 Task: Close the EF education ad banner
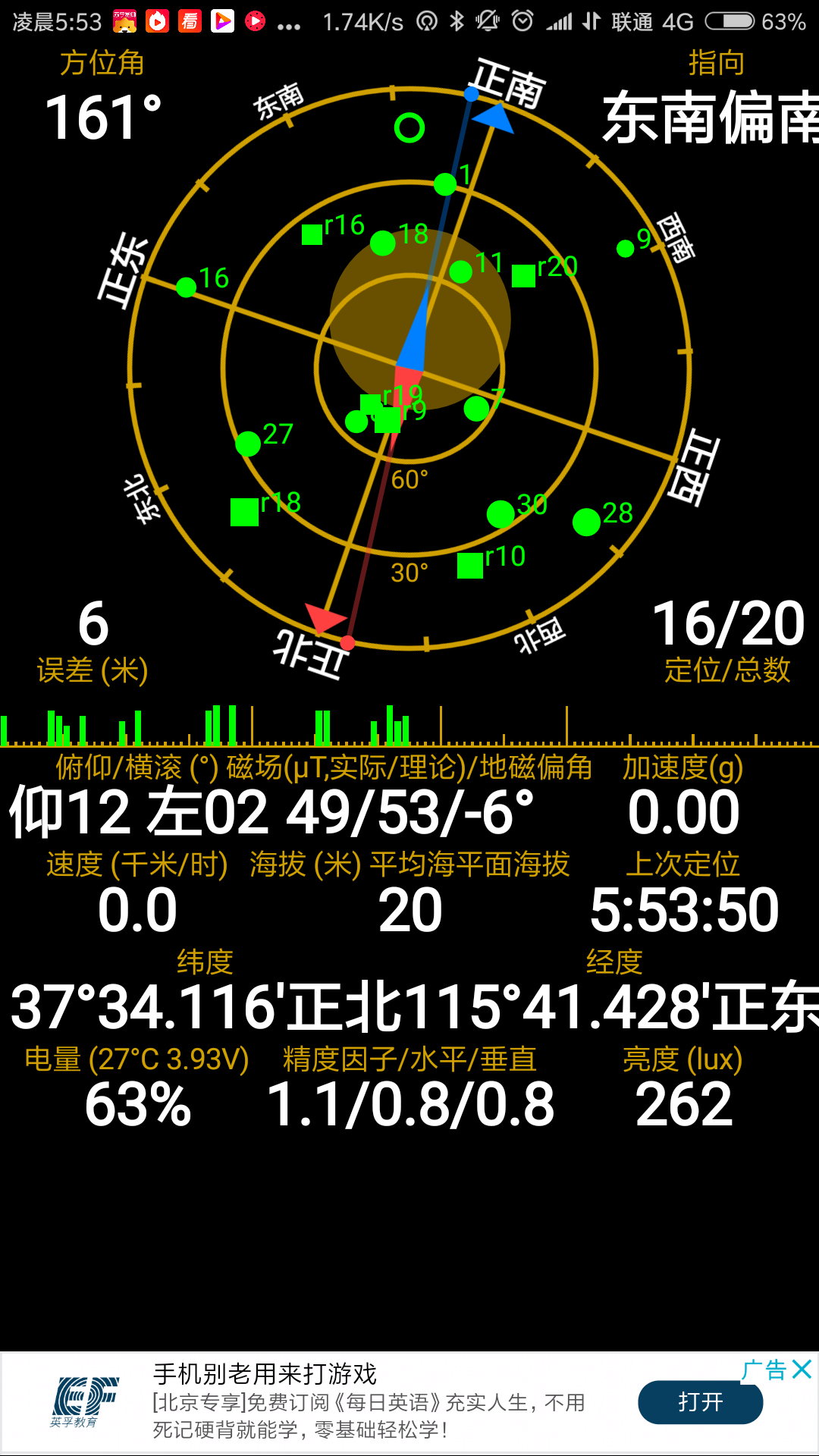click(802, 1370)
